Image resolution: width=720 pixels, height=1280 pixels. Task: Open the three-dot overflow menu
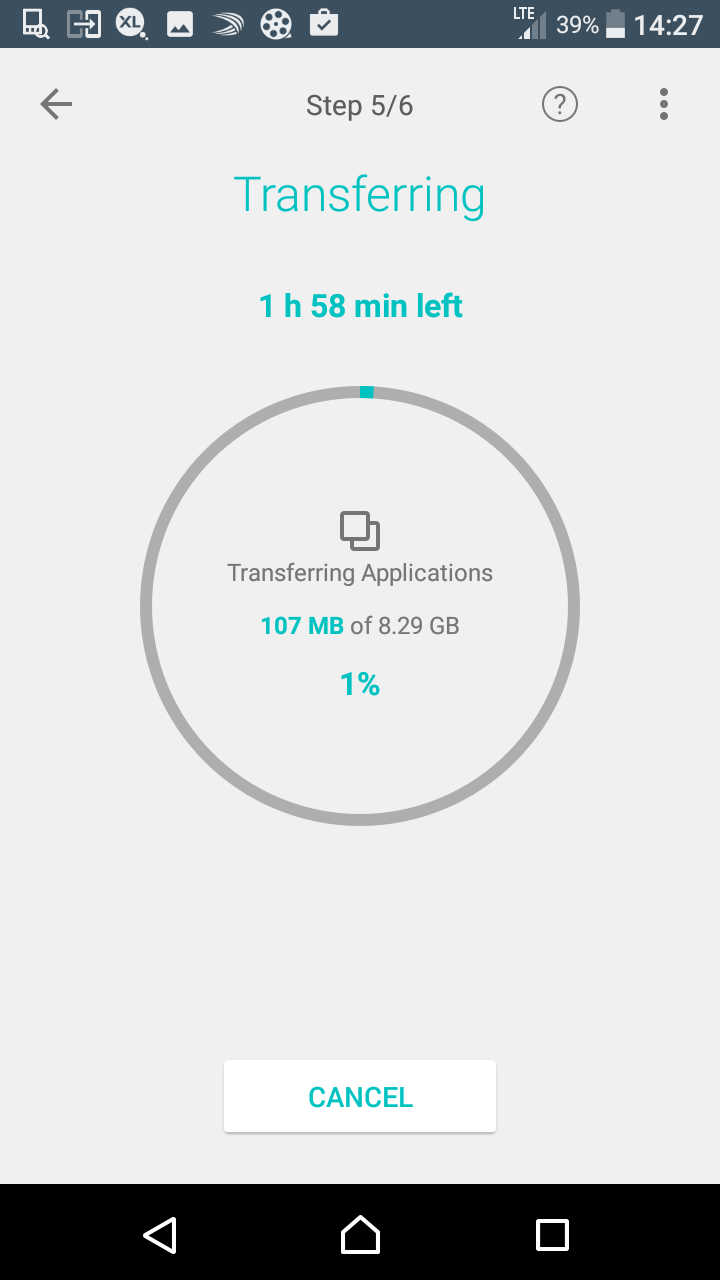point(664,104)
